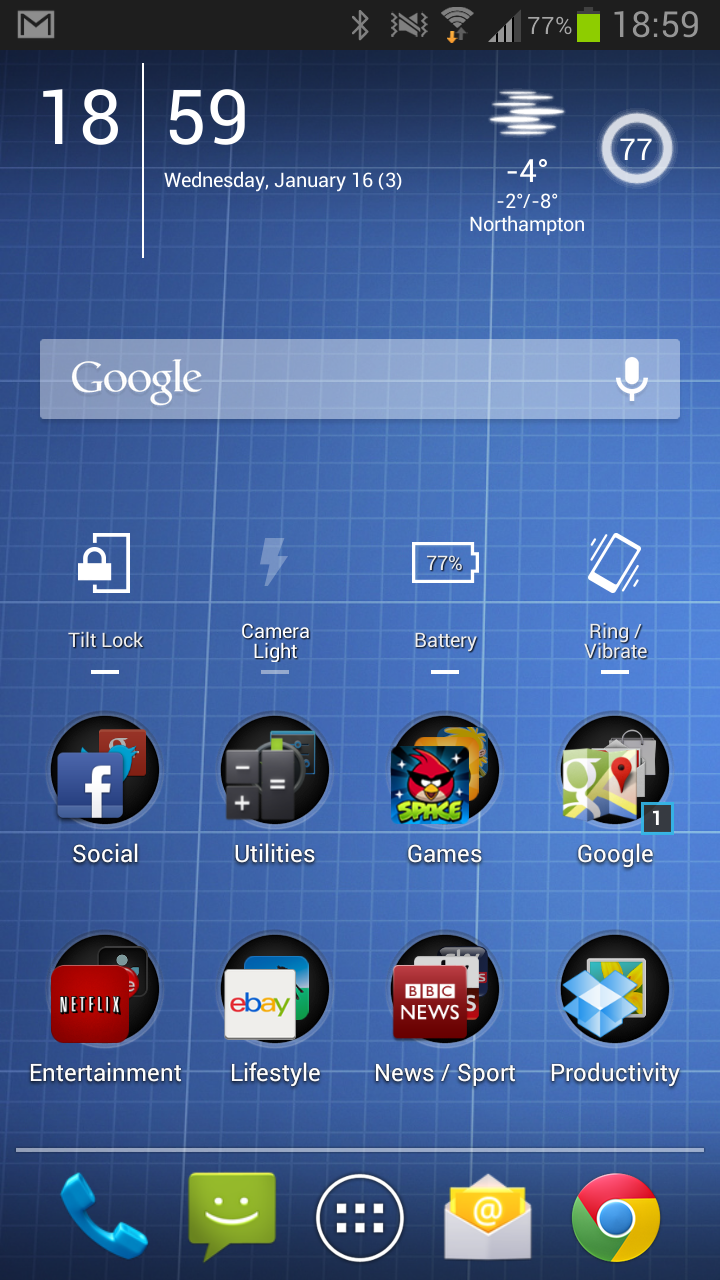The height and width of the screenshot is (1280, 720).
Task: Open the Google folder
Action: click(613, 770)
